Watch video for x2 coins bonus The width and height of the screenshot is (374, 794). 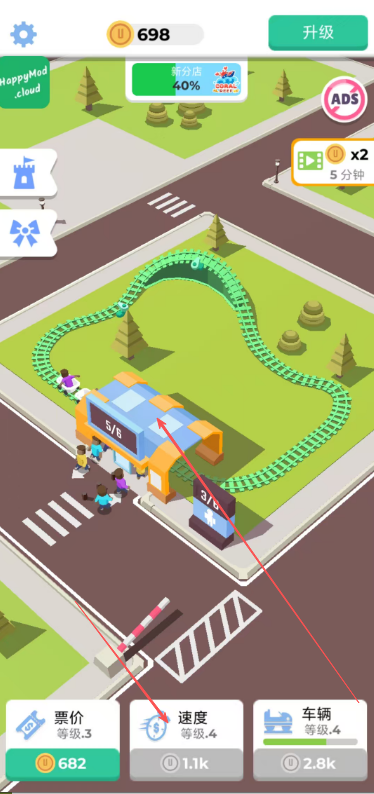(x=333, y=162)
